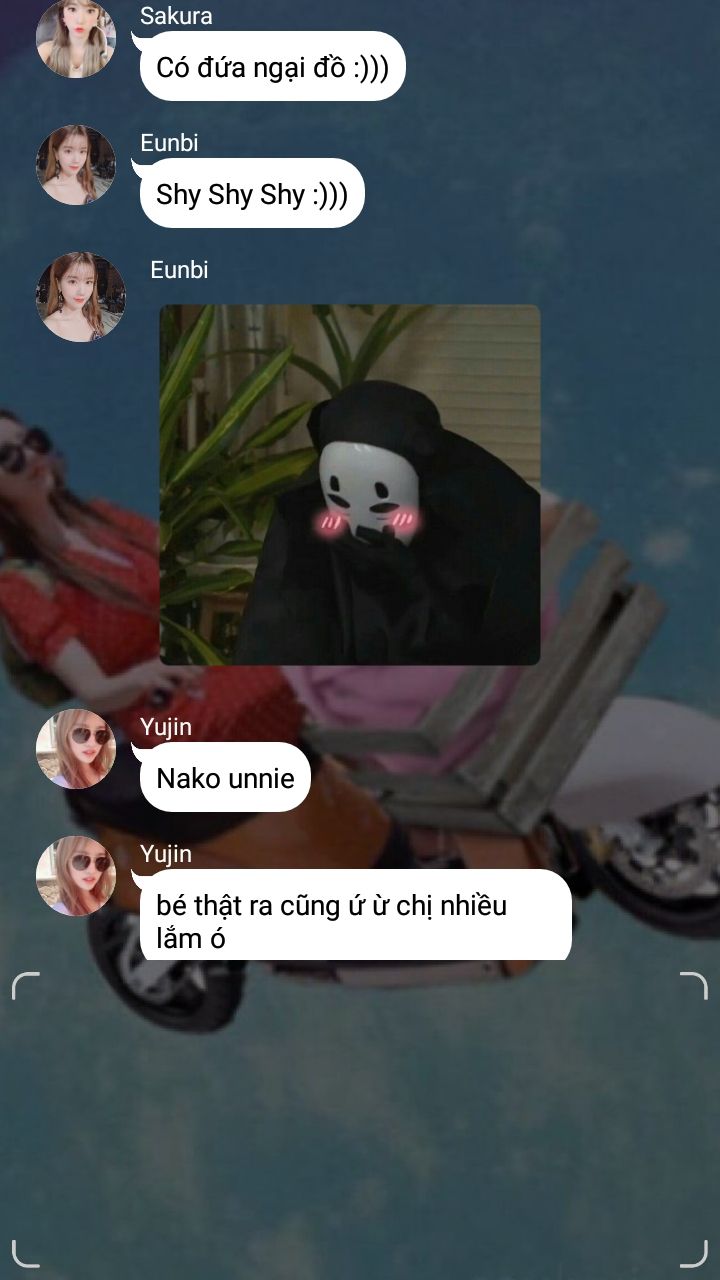This screenshot has width=720, height=1280.
Task: Open the masked figure image sent by Eunbi
Action: click(x=350, y=485)
